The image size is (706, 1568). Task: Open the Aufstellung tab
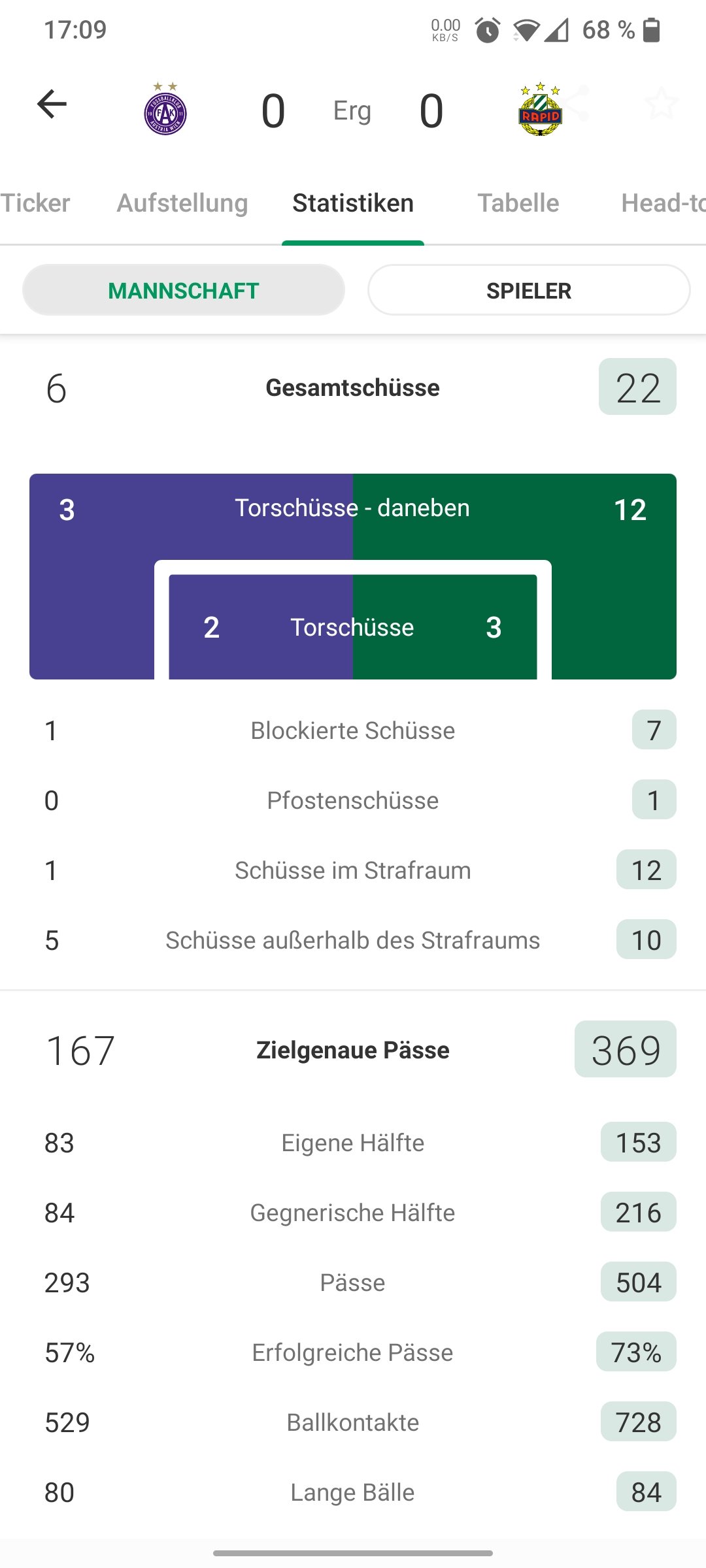pyautogui.click(x=182, y=203)
